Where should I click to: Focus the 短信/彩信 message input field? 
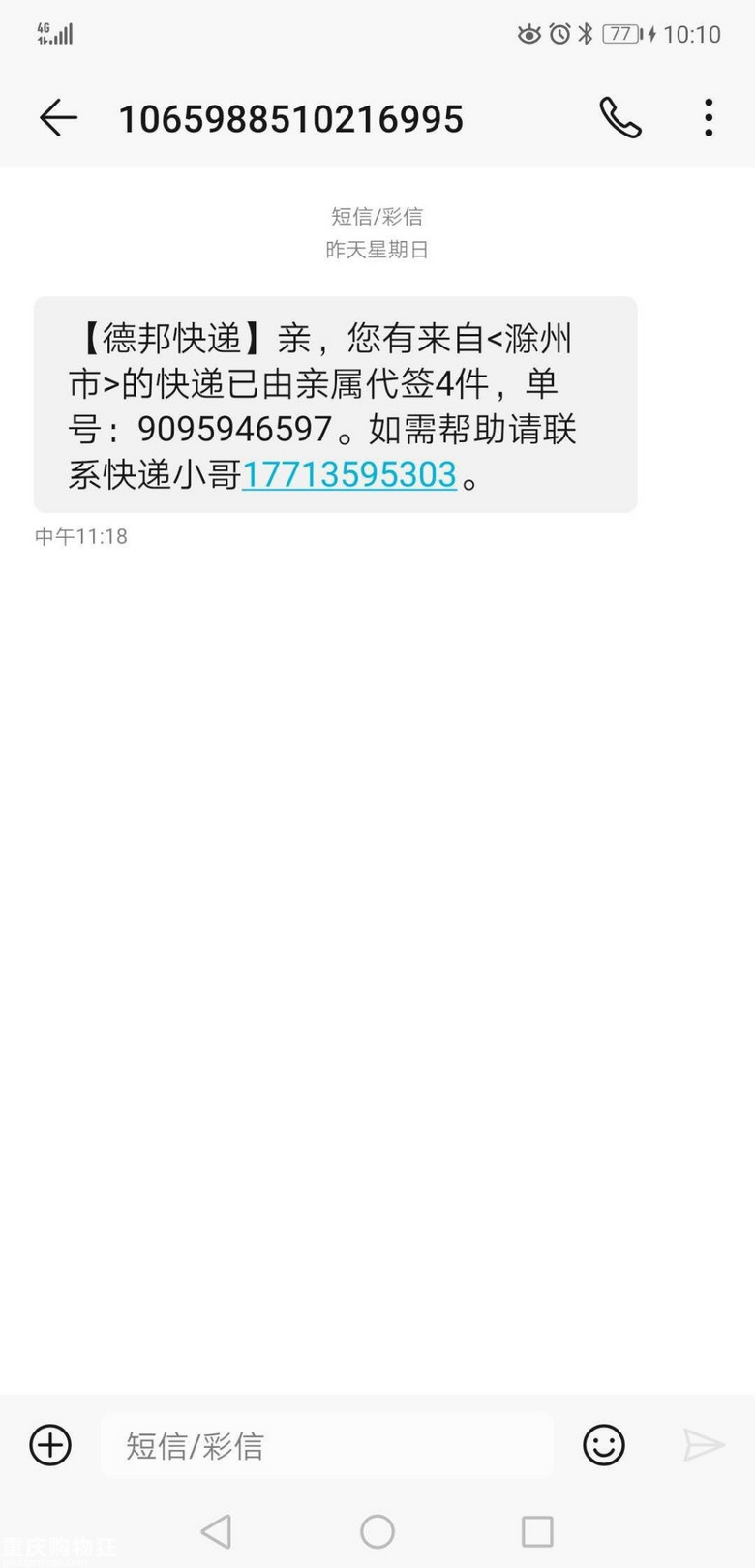tap(327, 1445)
